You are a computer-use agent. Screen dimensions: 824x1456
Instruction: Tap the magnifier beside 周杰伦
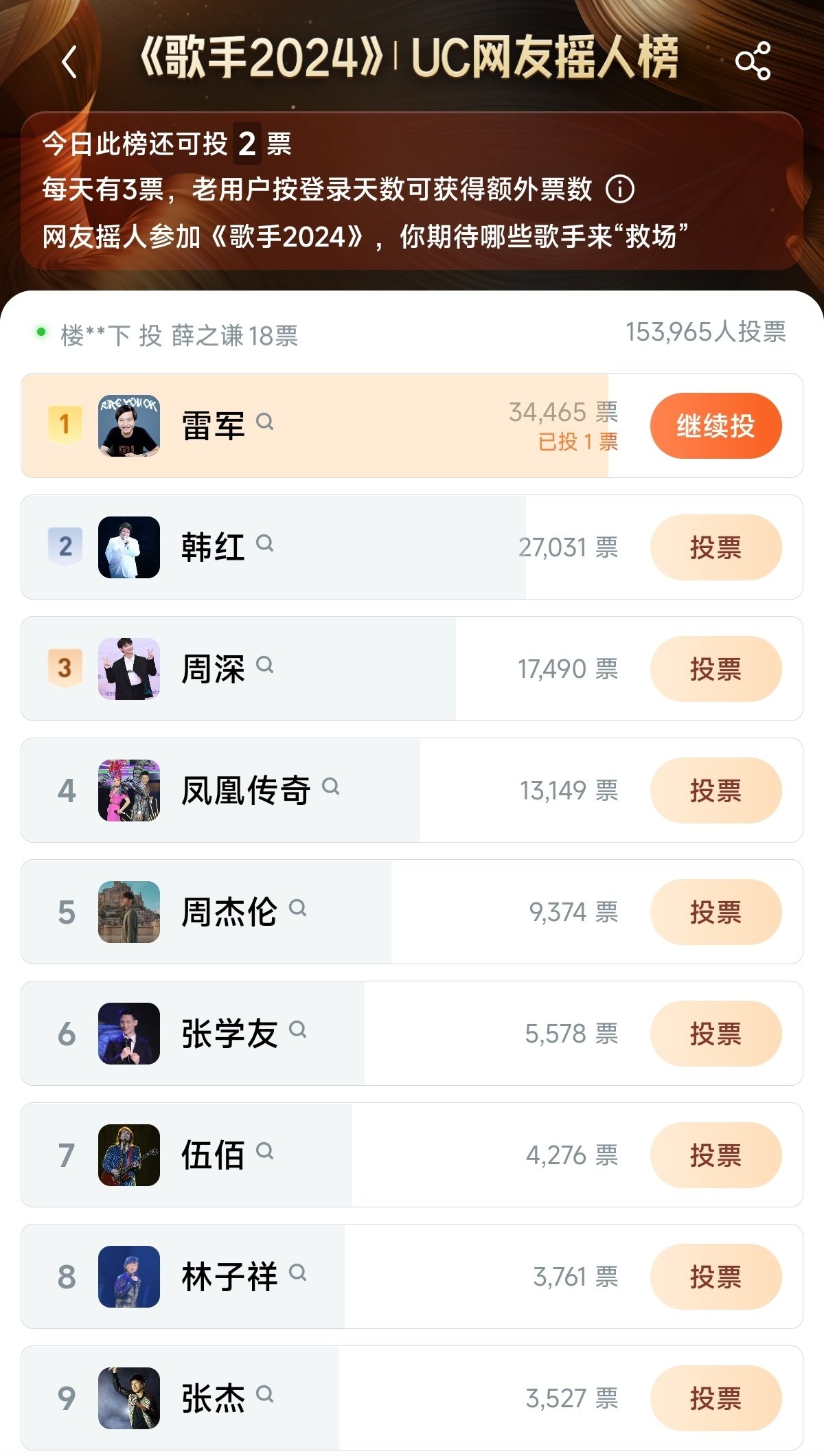[x=297, y=908]
